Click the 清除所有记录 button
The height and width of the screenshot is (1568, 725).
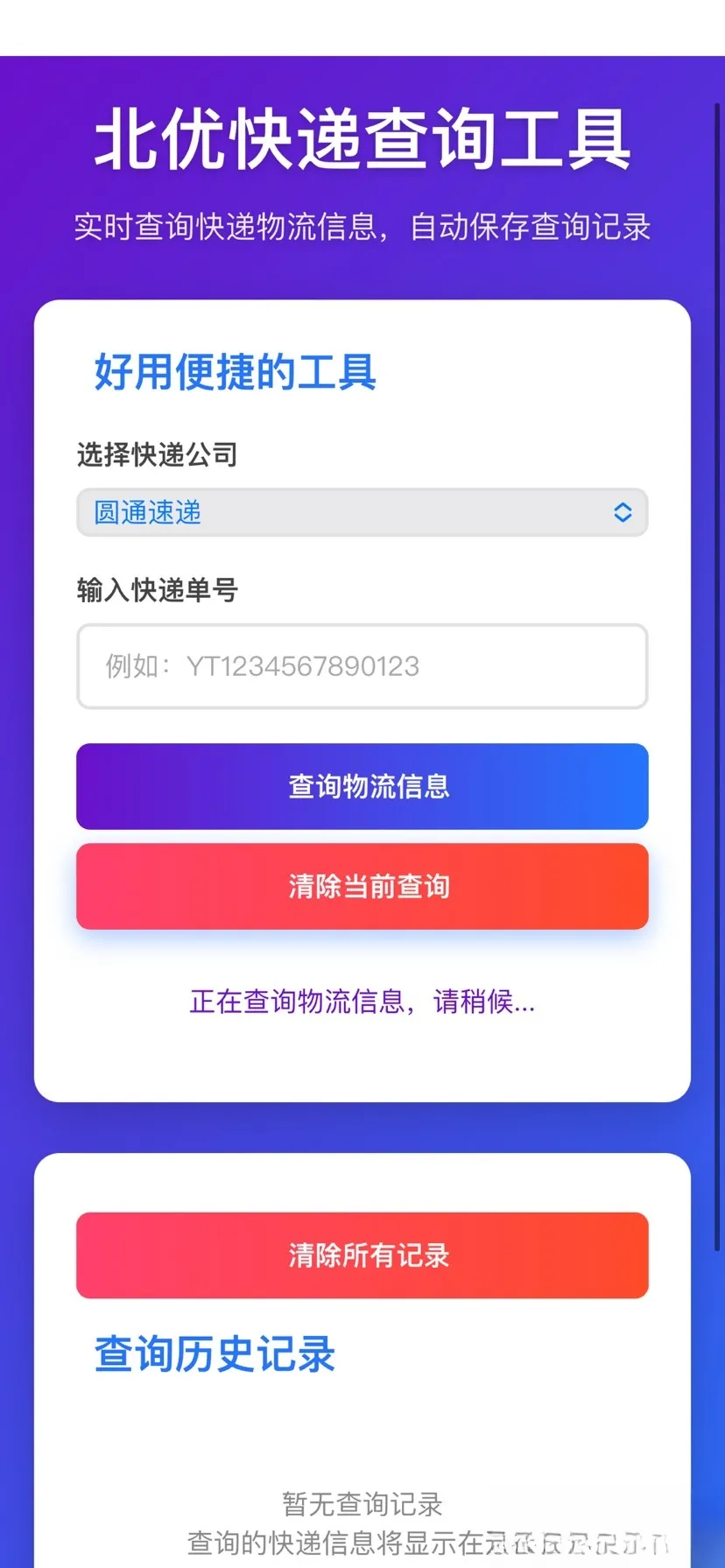point(362,1255)
